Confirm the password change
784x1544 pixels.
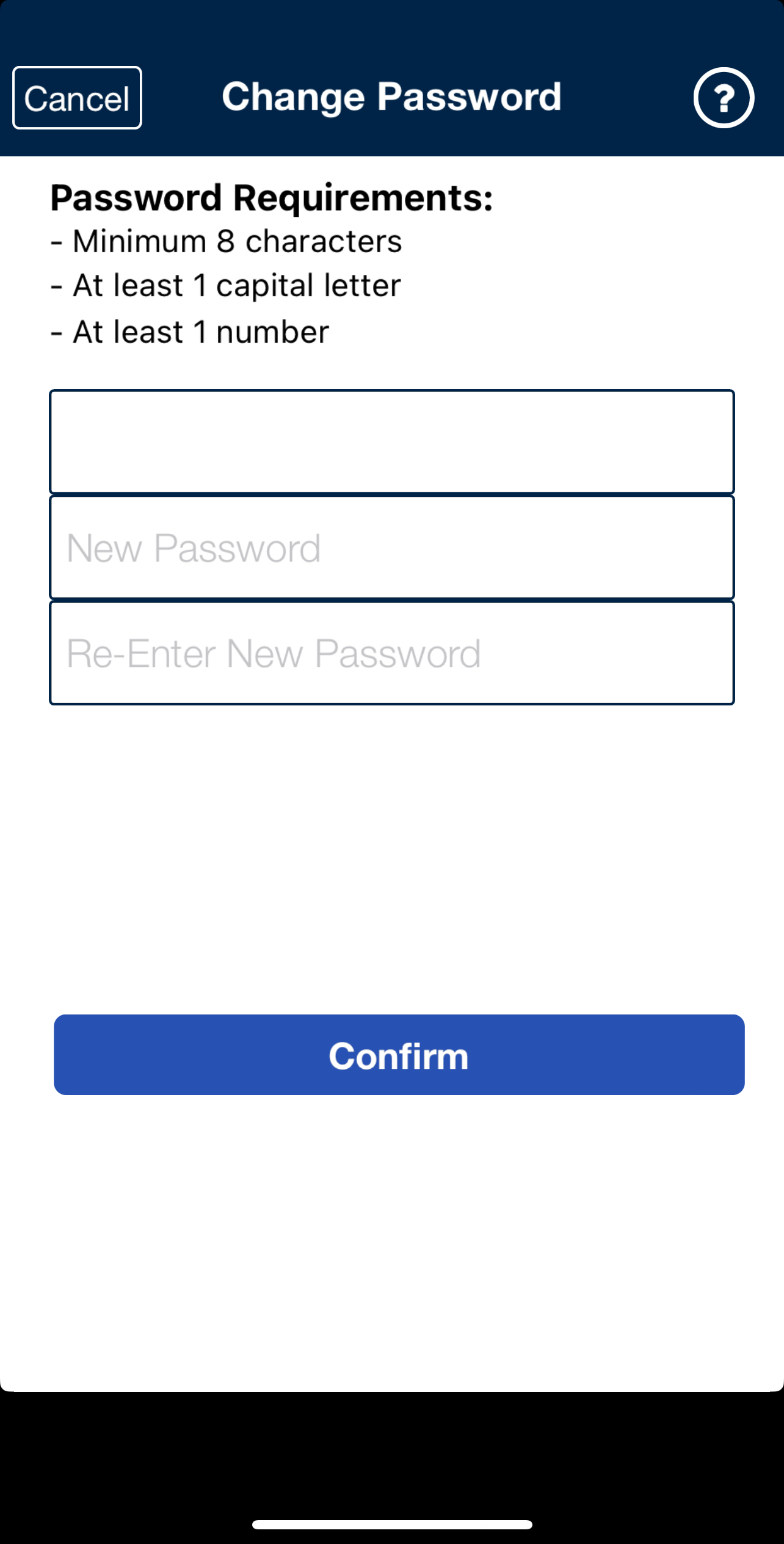tap(398, 1055)
